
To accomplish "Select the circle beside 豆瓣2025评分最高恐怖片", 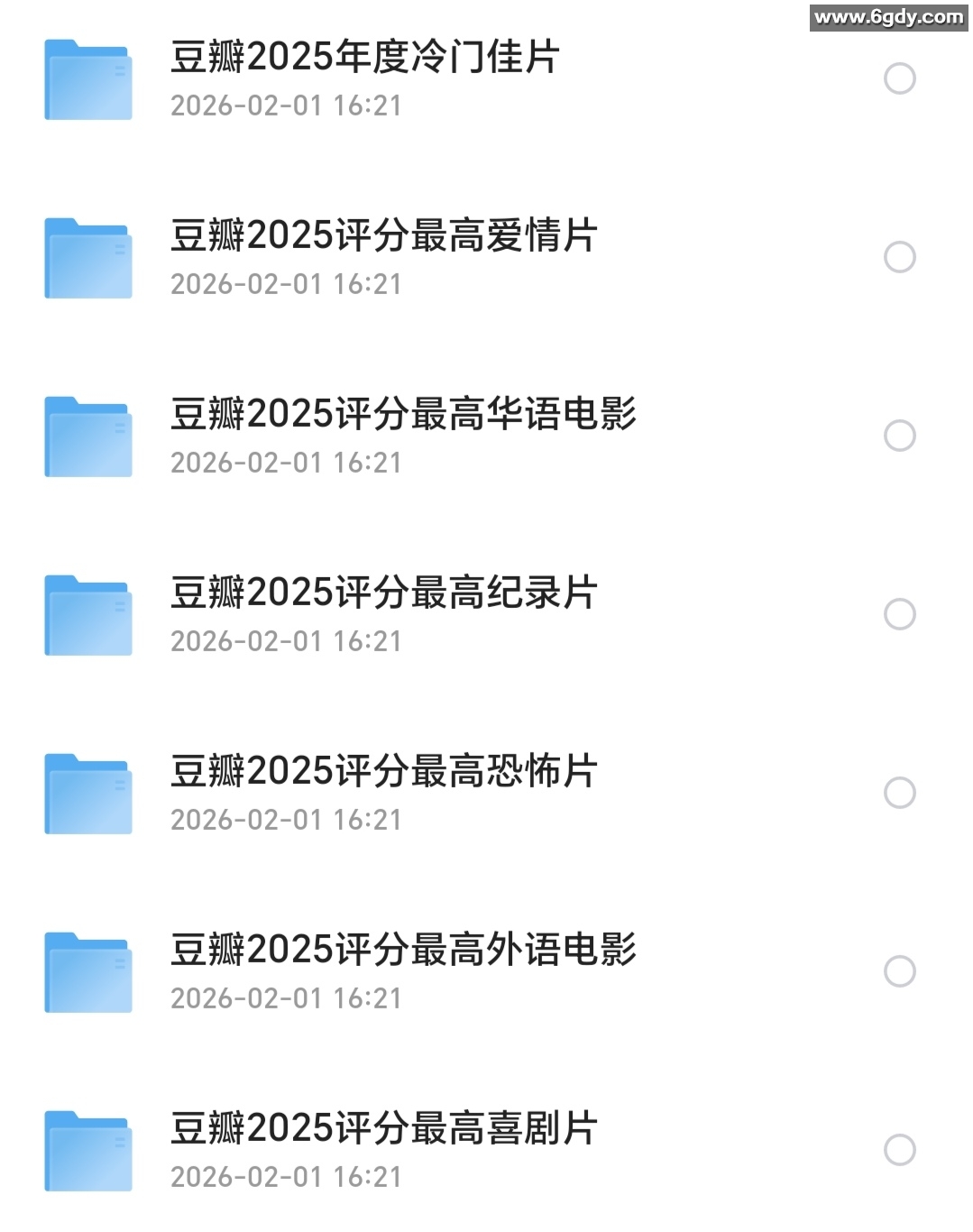I will tap(898, 793).
